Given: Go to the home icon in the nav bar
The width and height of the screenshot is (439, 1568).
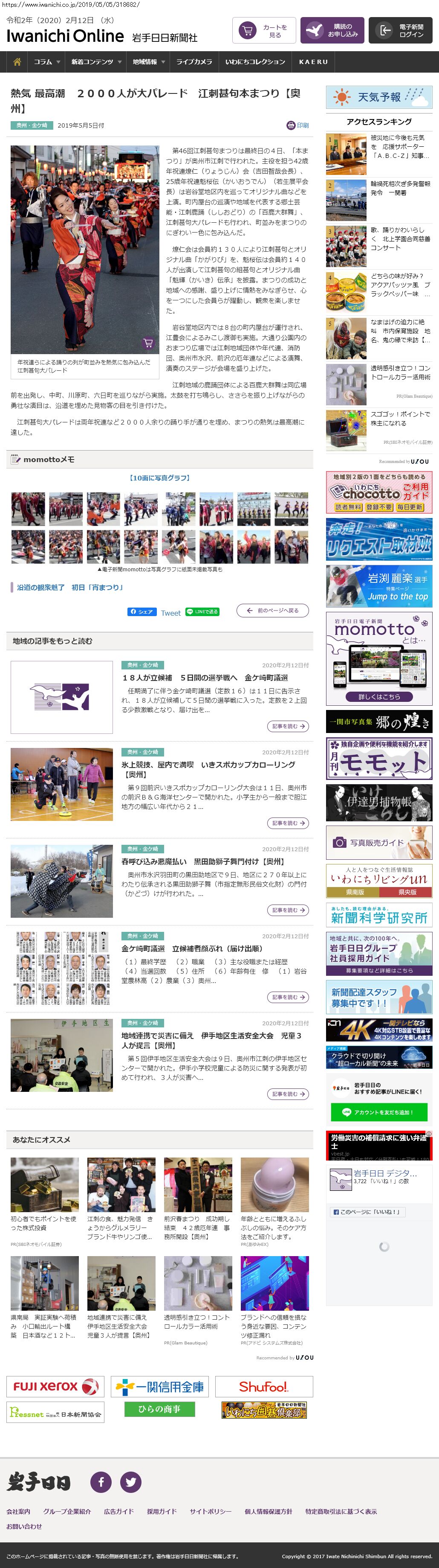Looking at the screenshot, I should point(17,61).
